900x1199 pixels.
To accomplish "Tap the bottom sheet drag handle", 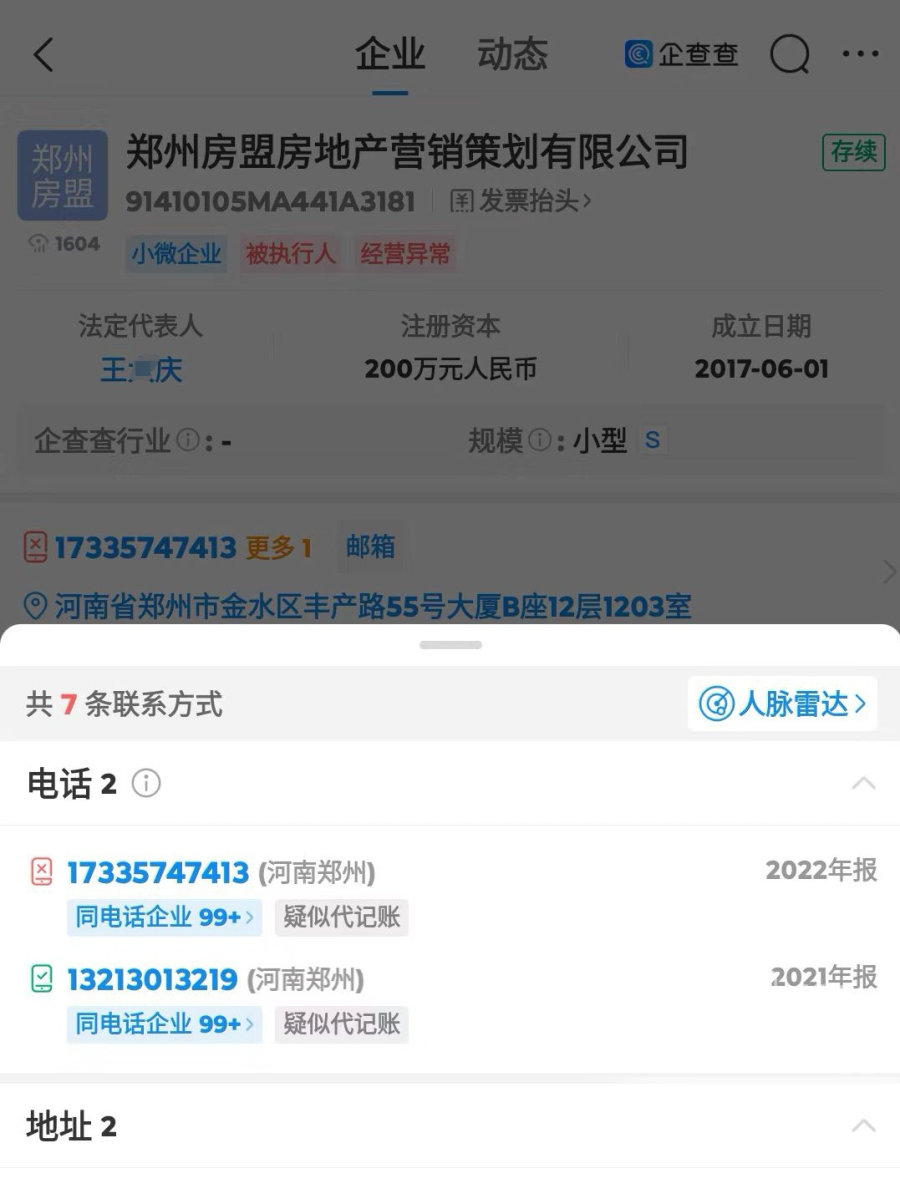I will pyautogui.click(x=450, y=645).
